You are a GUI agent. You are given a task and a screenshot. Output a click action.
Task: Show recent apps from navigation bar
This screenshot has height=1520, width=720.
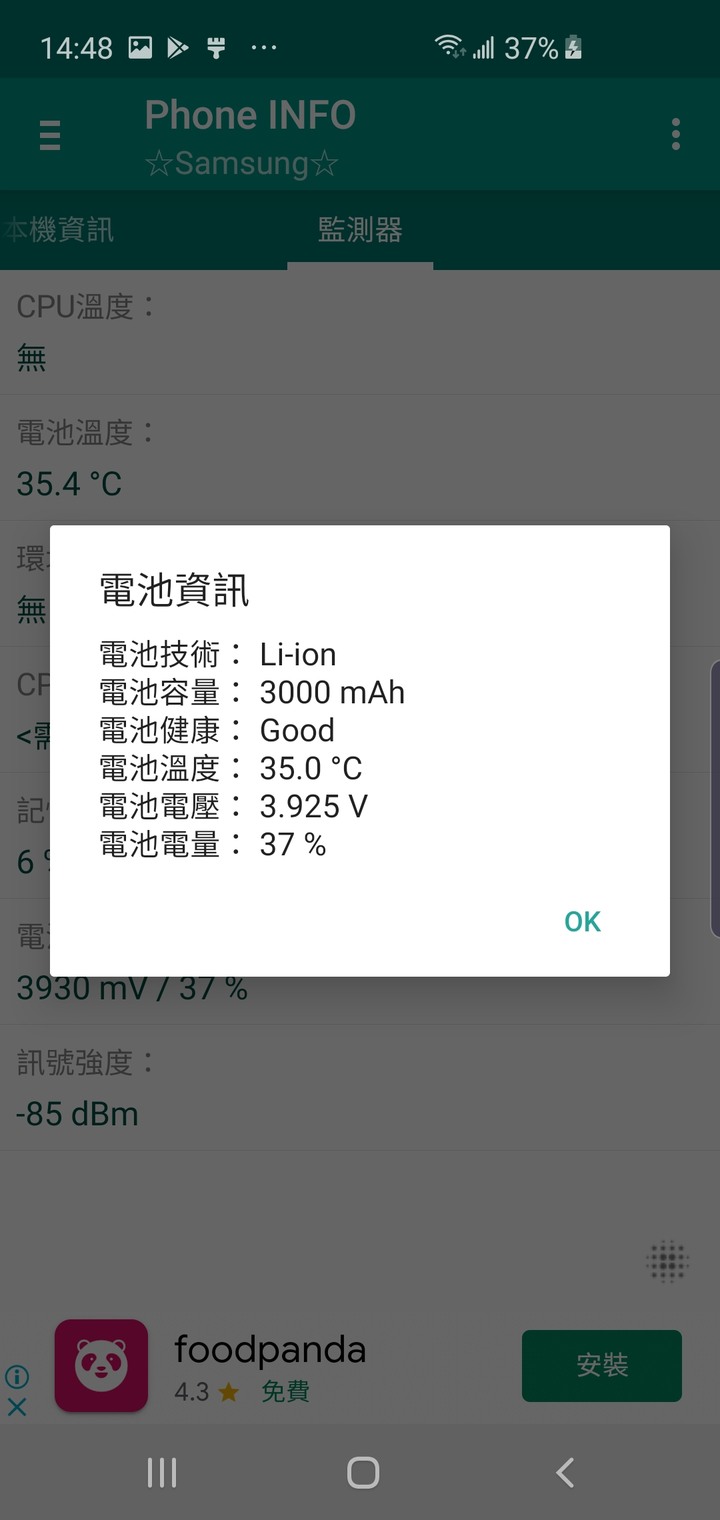coord(161,1472)
